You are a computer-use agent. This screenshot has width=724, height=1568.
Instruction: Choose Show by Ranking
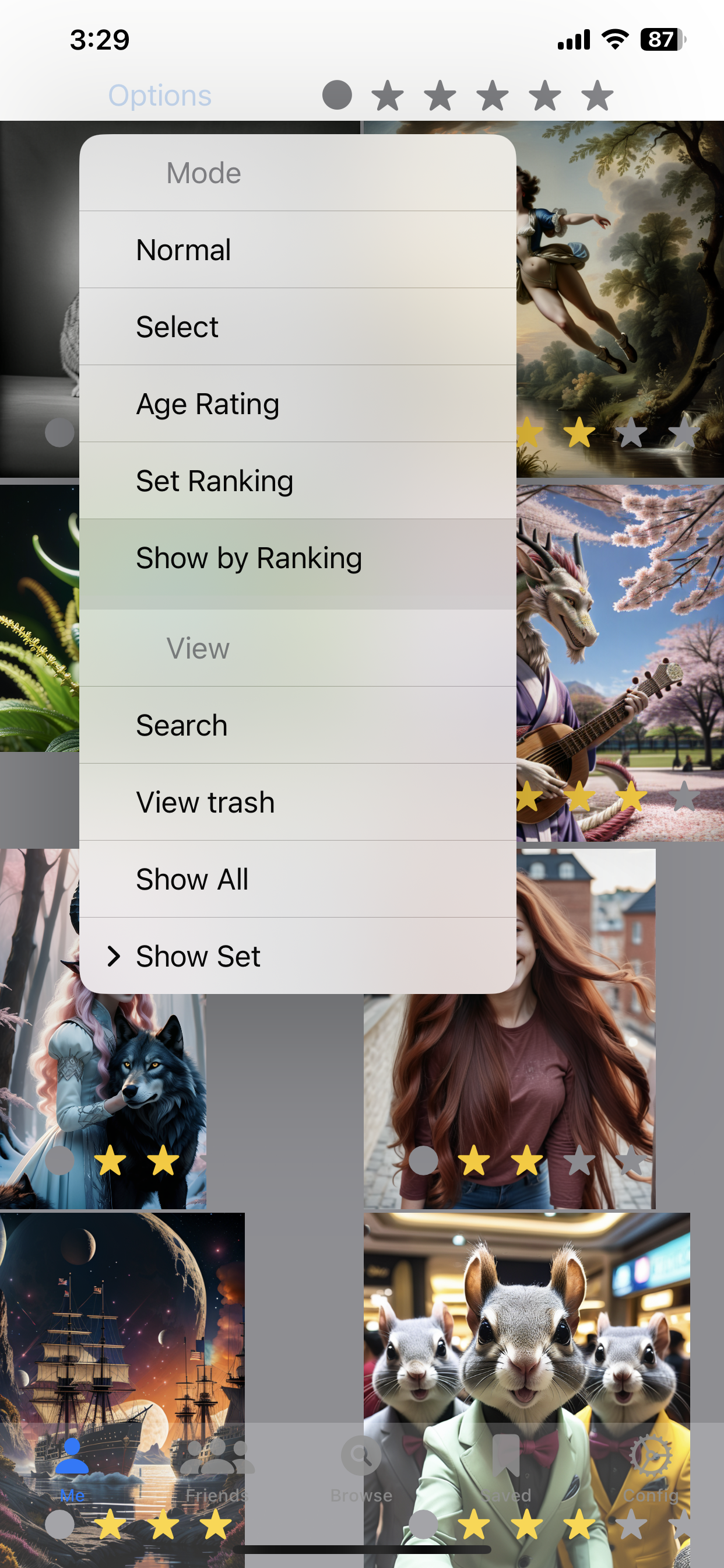297,558
